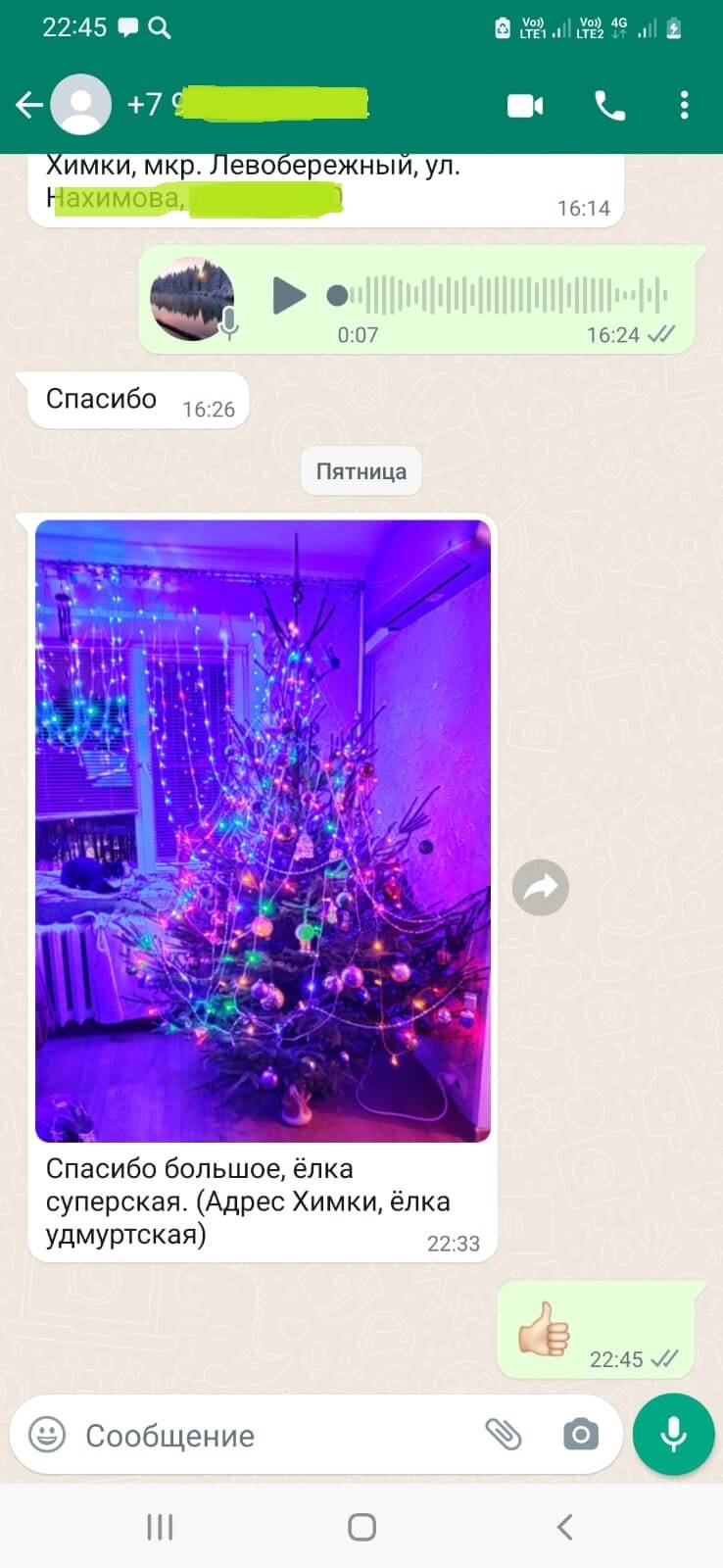Attach a file with the paperclip
This screenshot has width=723, height=1568.
[504, 1435]
